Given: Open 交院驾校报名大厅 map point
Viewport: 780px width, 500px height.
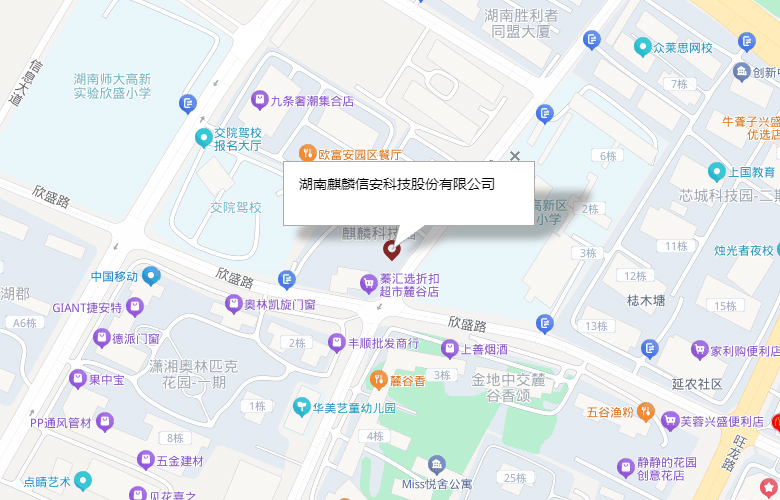Looking at the screenshot, I should (202, 137).
